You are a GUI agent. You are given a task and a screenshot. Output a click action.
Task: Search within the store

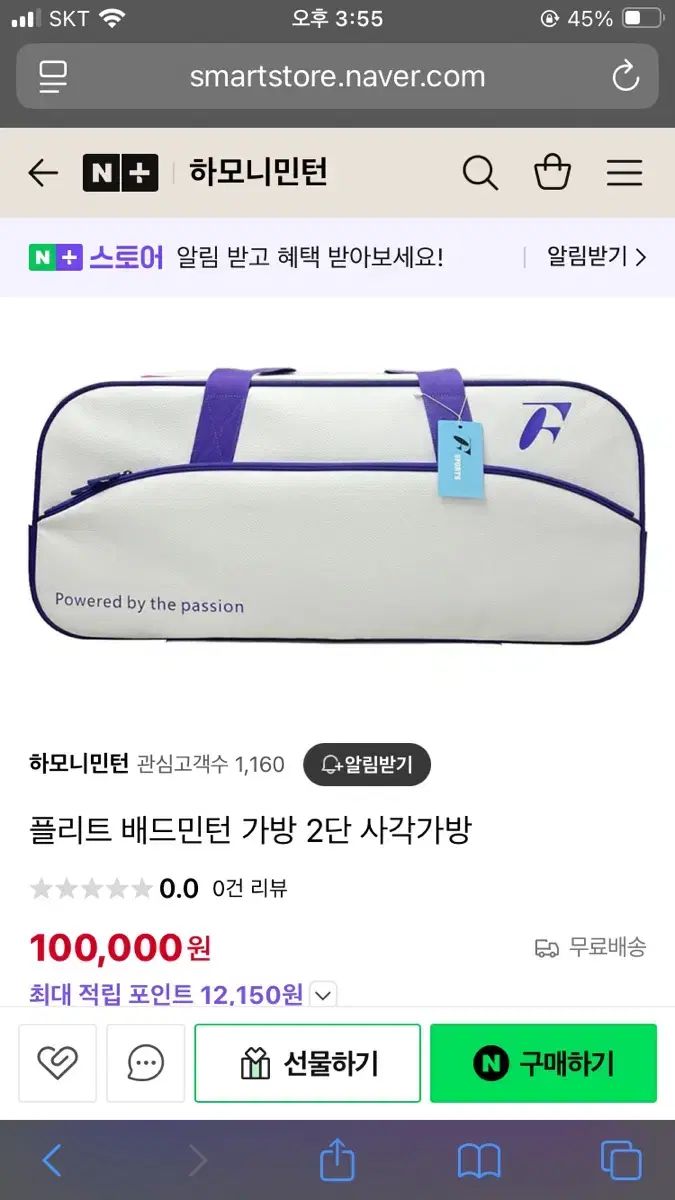click(x=480, y=173)
